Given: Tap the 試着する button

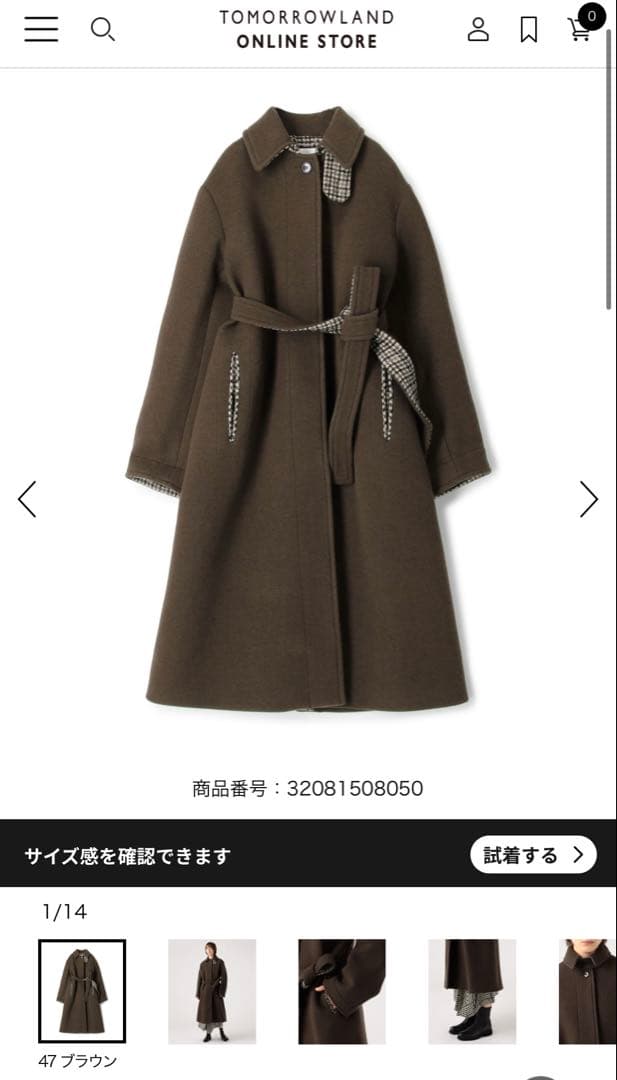Looking at the screenshot, I should click(533, 855).
